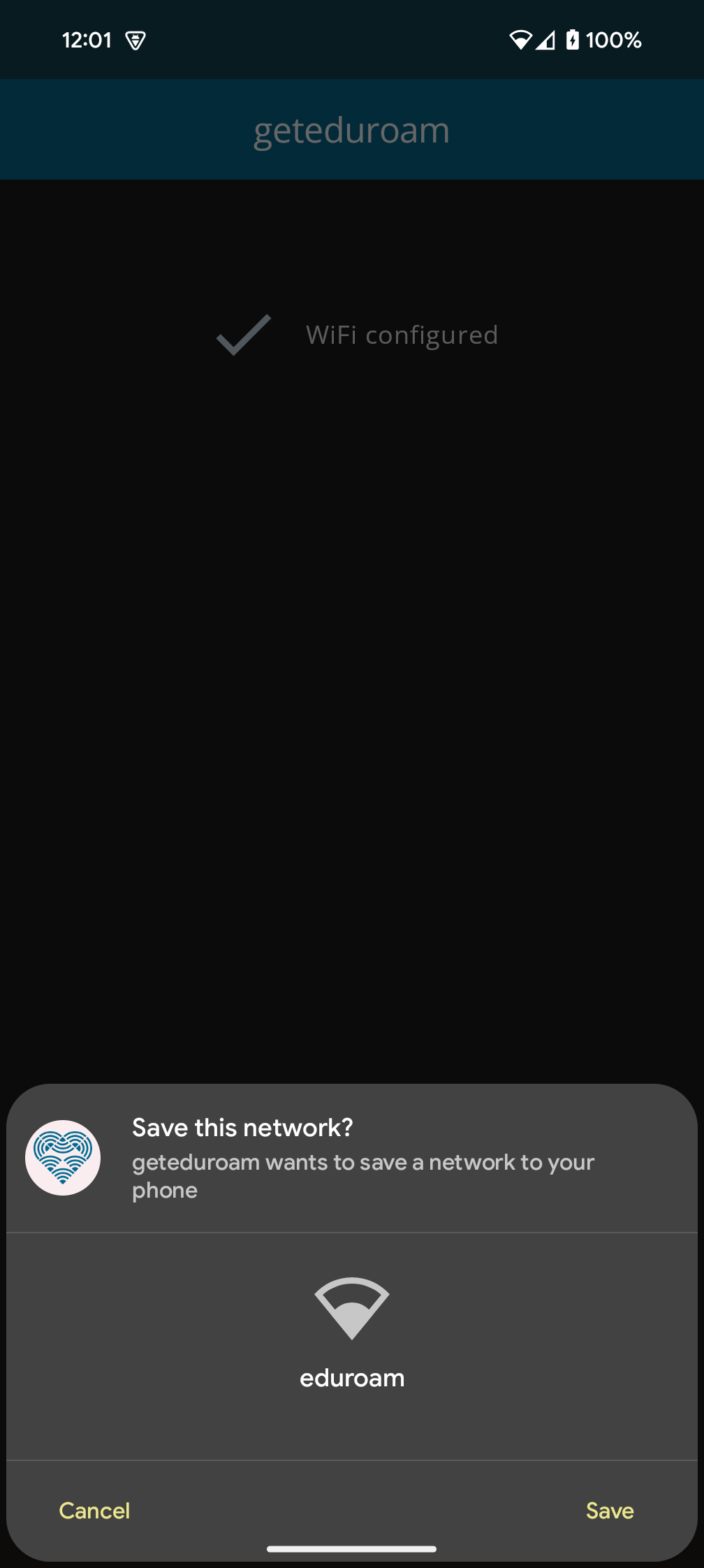Save the eduroam network
704x1568 pixels.
pos(609,1511)
